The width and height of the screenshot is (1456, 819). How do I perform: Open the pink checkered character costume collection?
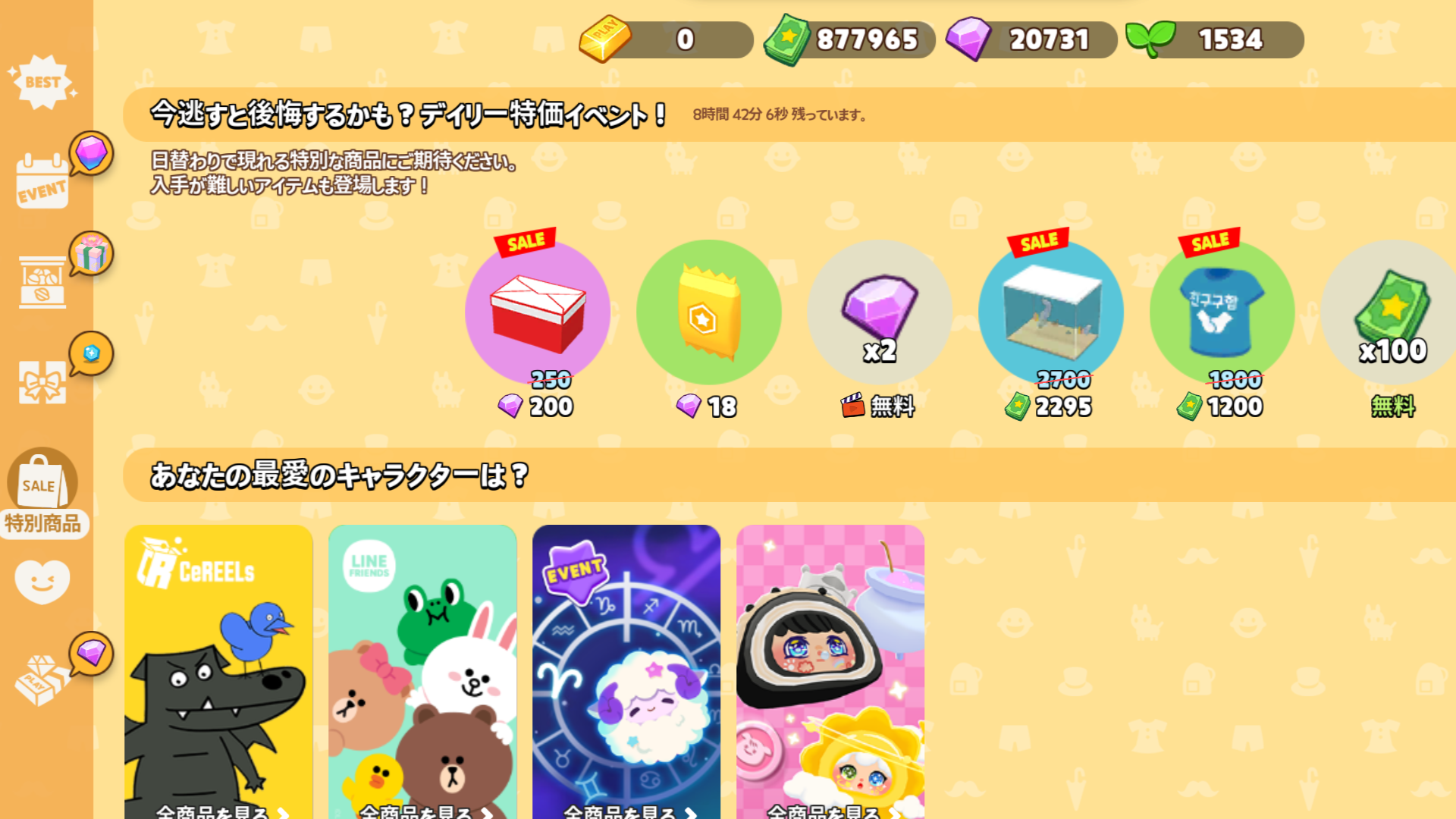pyautogui.click(x=830, y=671)
